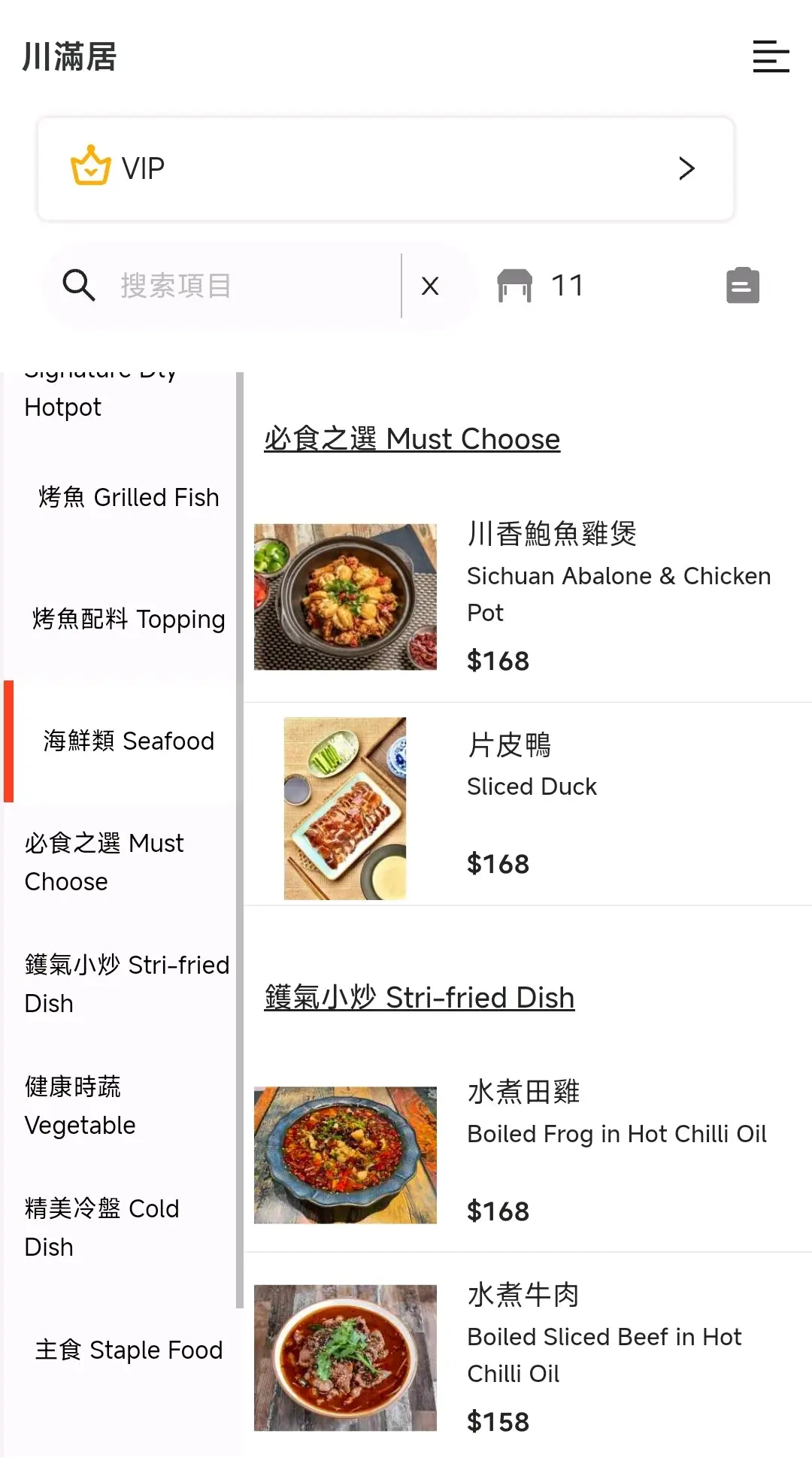The image size is (812, 1458).
Task: Open the order list clipboard icon
Action: coord(743,286)
